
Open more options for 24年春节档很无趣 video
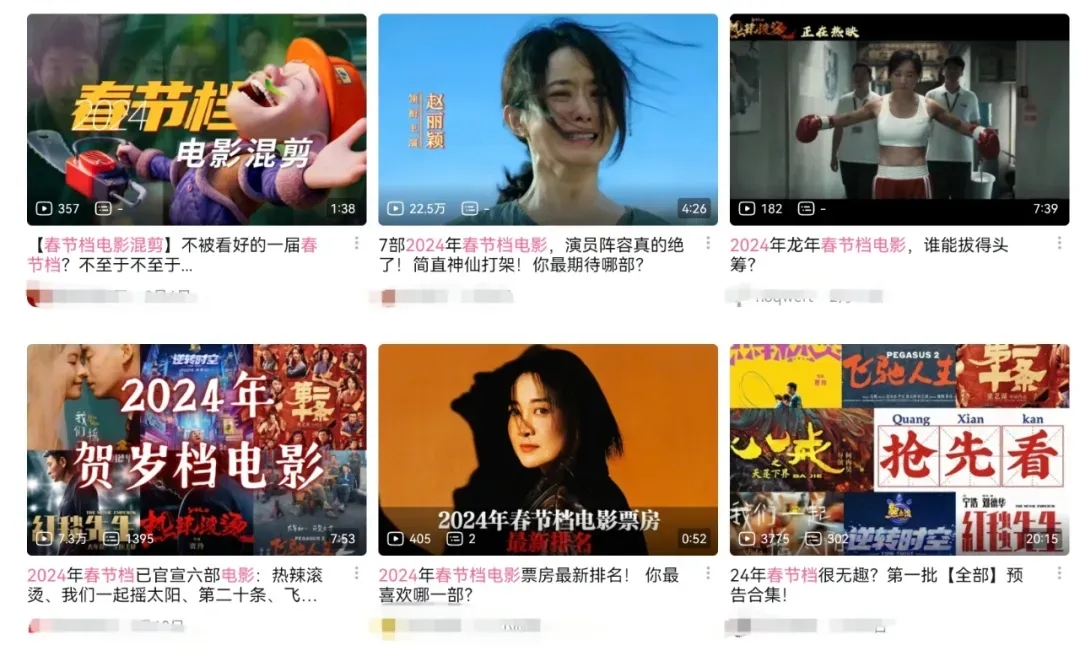[1060, 576]
